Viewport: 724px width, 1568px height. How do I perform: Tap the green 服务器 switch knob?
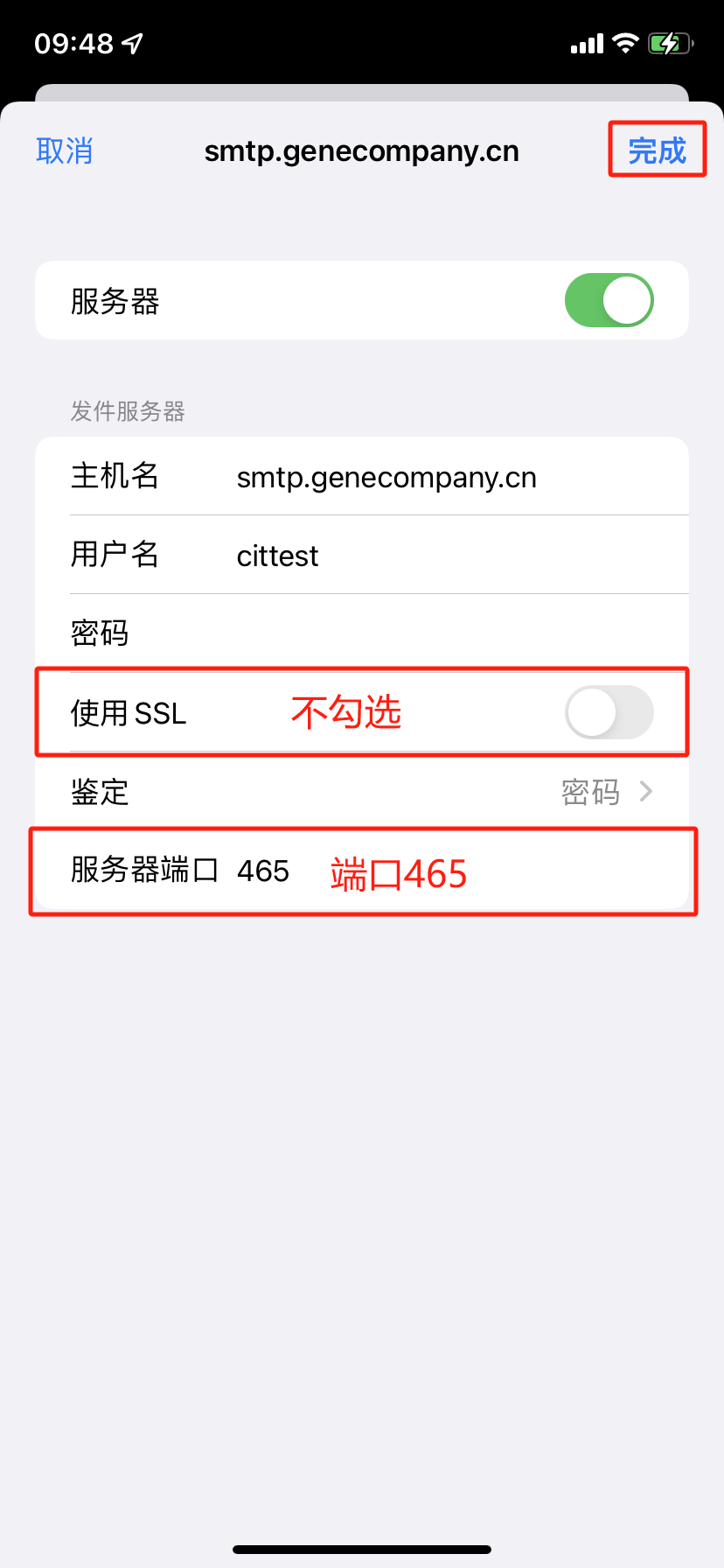click(x=626, y=299)
